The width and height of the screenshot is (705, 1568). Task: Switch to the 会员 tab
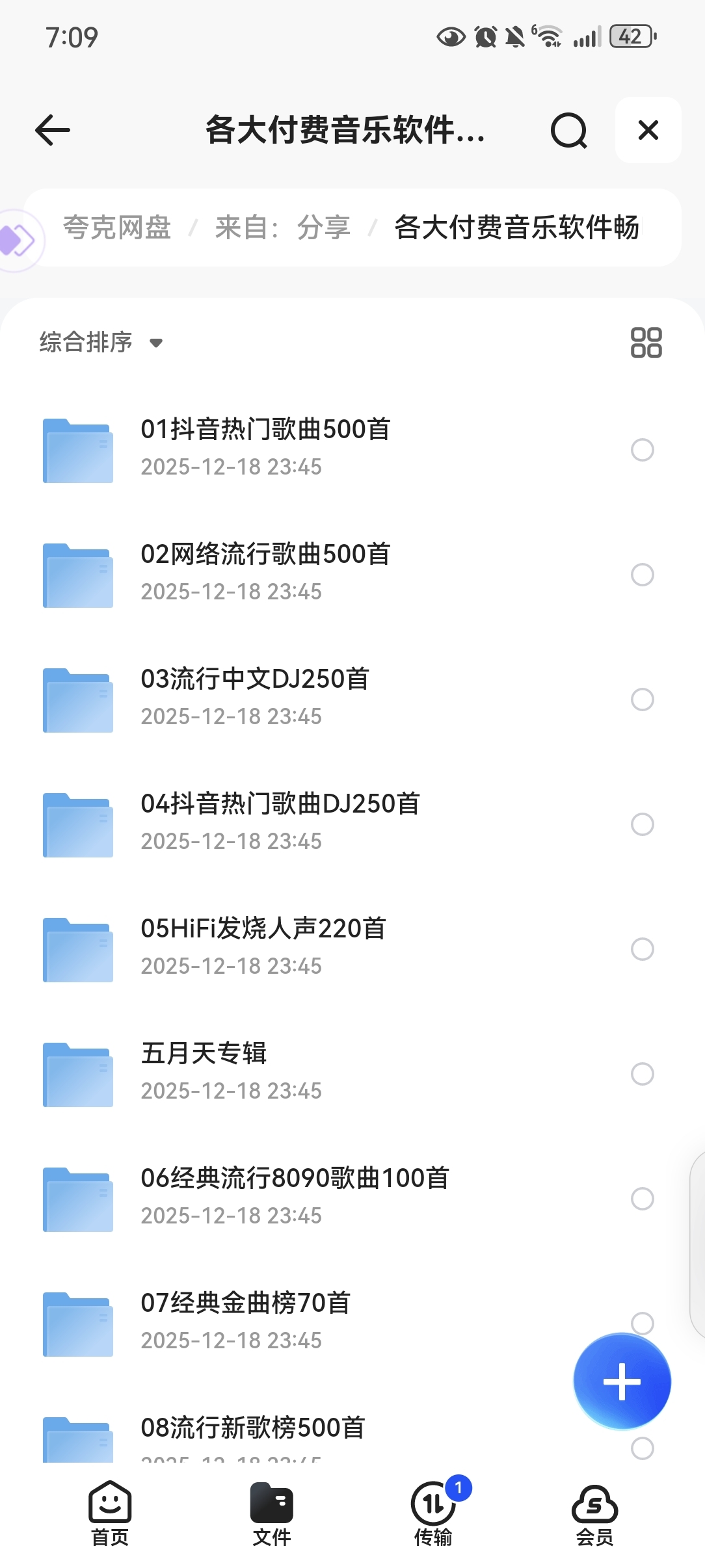pyautogui.click(x=594, y=1513)
